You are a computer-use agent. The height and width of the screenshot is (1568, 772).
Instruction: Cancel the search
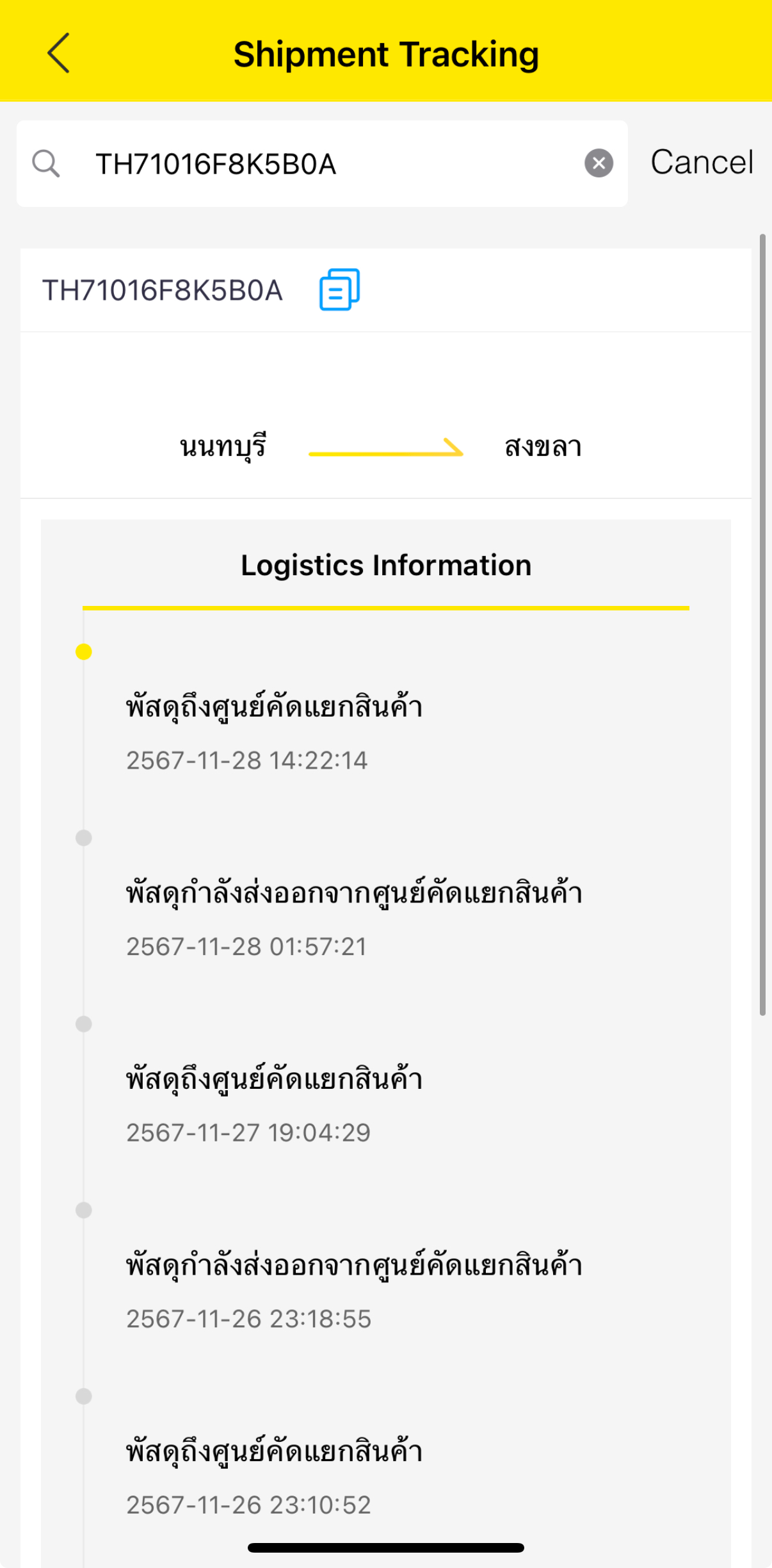pos(702,162)
